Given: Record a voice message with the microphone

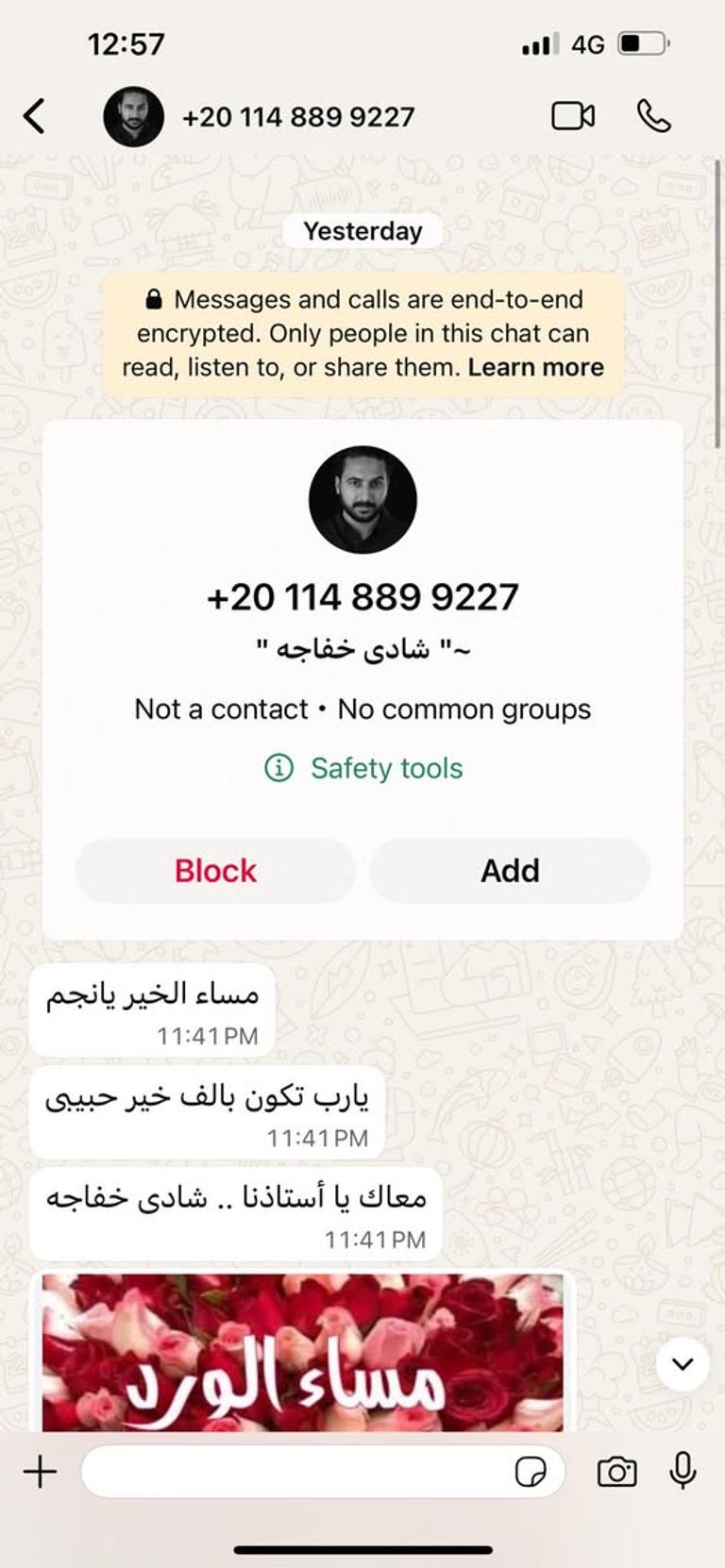Looking at the screenshot, I should [x=683, y=1470].
